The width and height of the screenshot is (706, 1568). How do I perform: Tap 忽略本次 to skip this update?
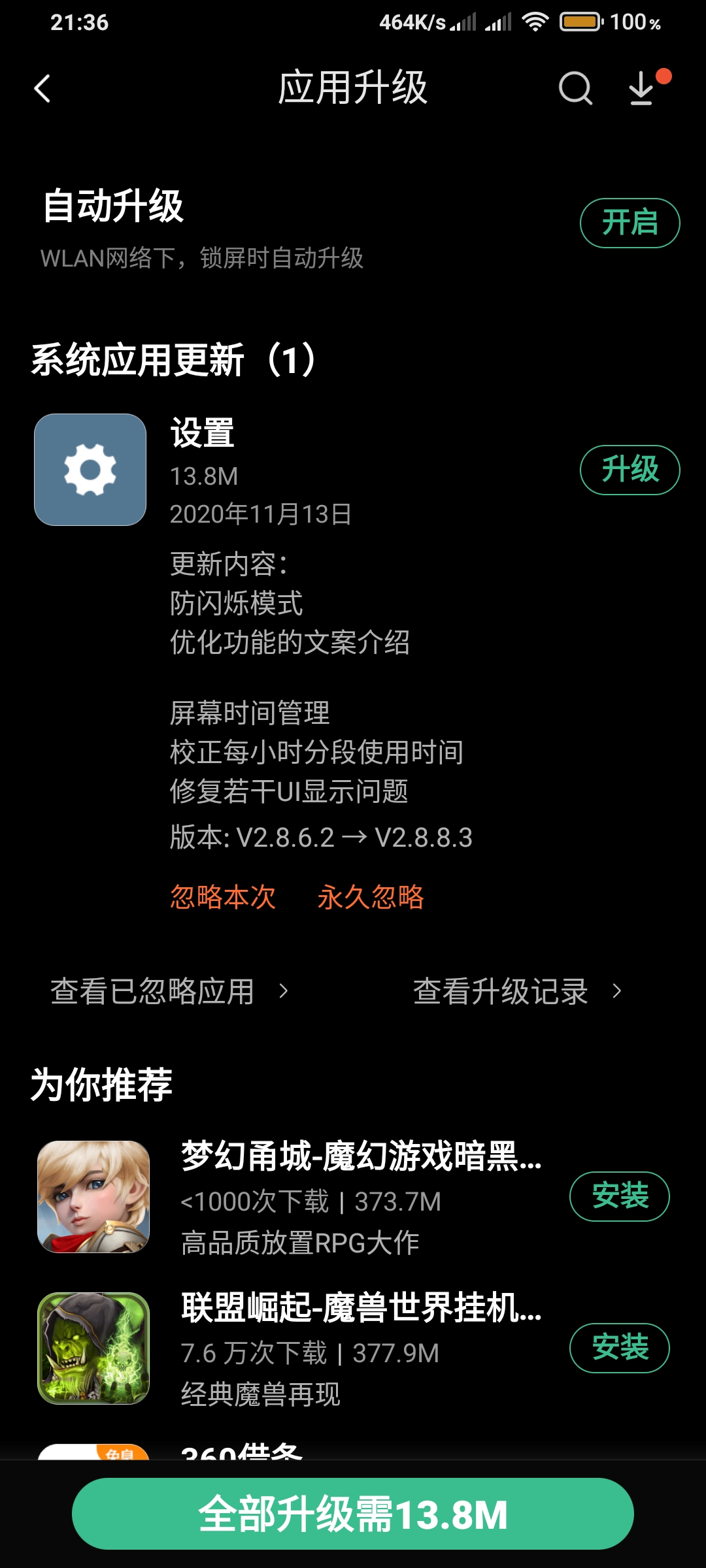(223, 897)
